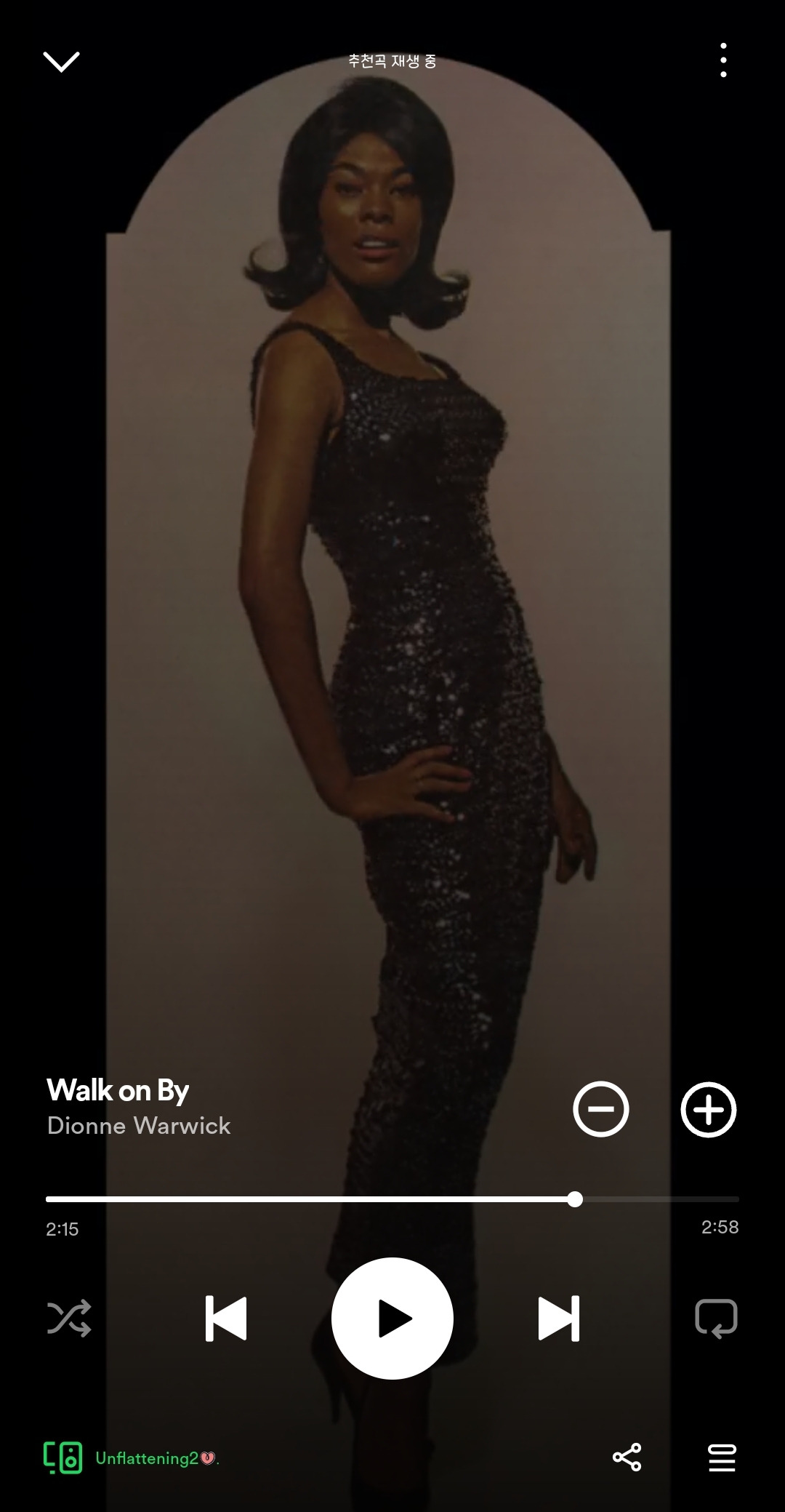The width and height of the screenshot is (785, 1512).
Task: Open the playback queue
Action: (722, 1457)
